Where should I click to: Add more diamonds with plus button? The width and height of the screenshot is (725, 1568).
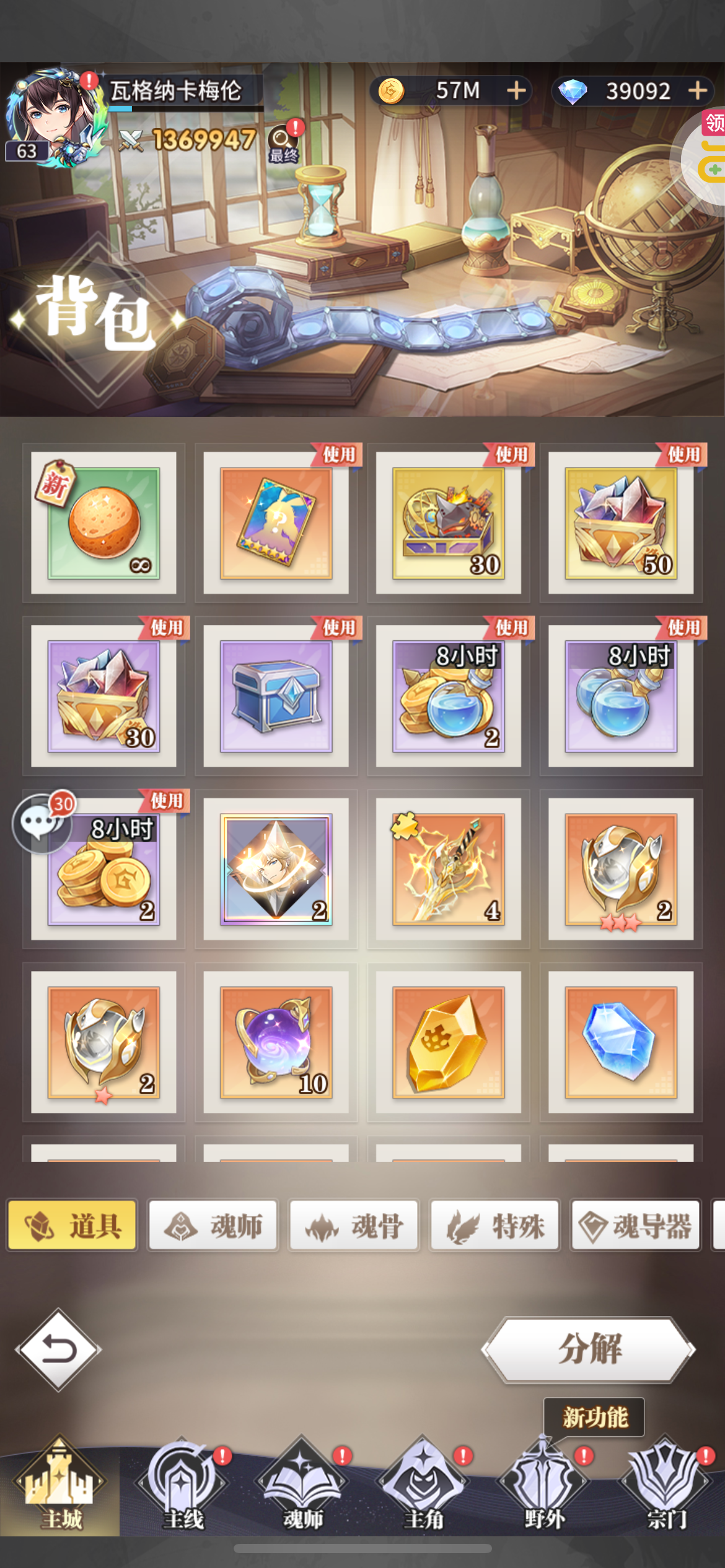(x=698, y=91)
